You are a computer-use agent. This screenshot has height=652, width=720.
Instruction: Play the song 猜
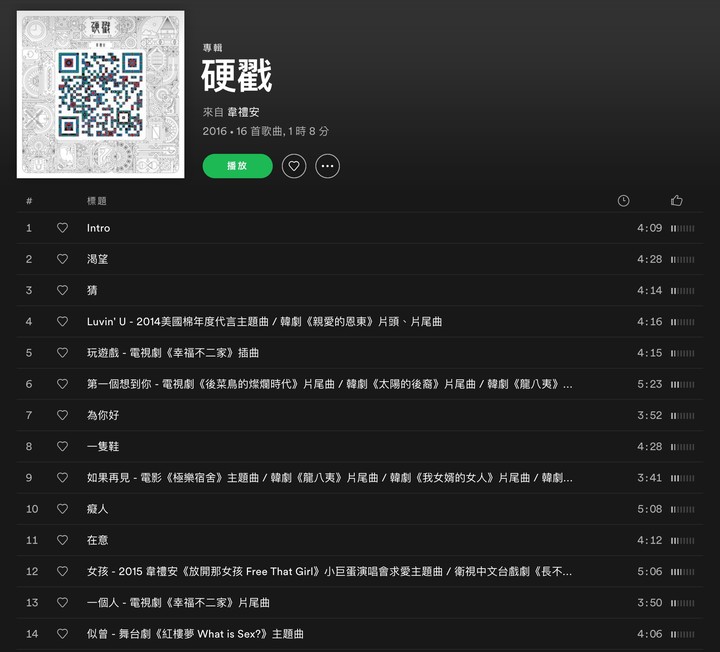92,290
